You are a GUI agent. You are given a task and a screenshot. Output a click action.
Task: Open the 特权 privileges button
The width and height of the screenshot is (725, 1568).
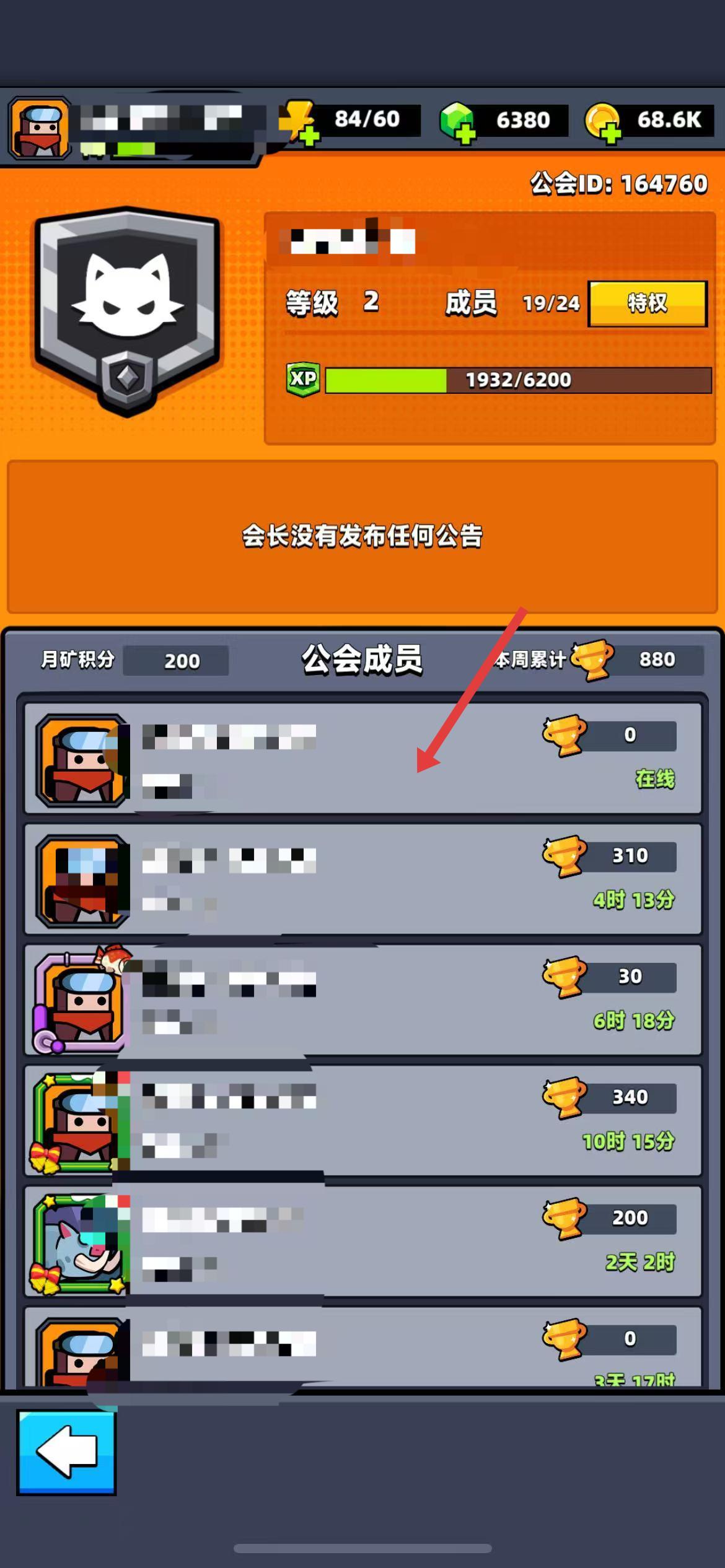coord(647,303)
